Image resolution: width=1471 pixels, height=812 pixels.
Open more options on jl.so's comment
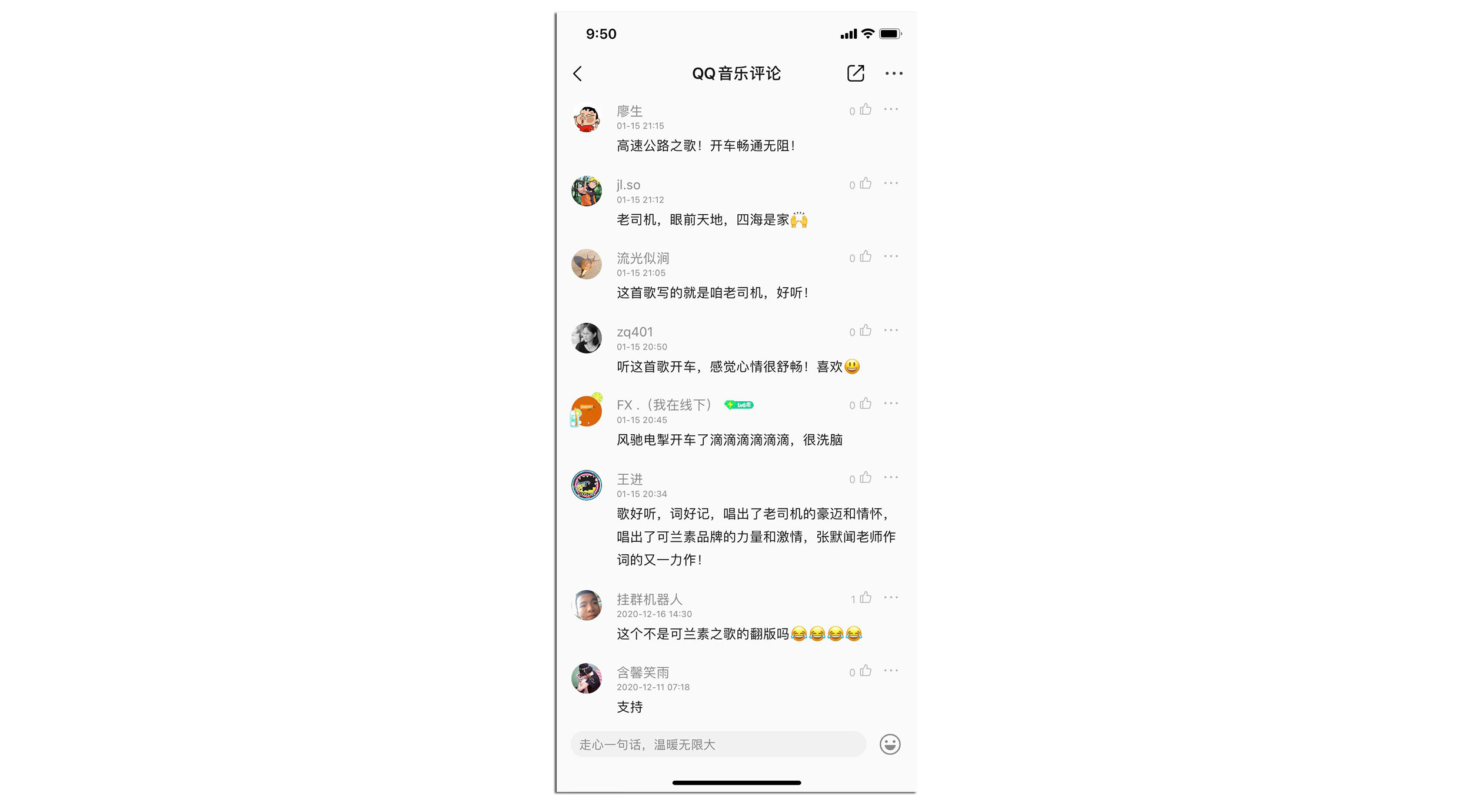tap(891, 184)
